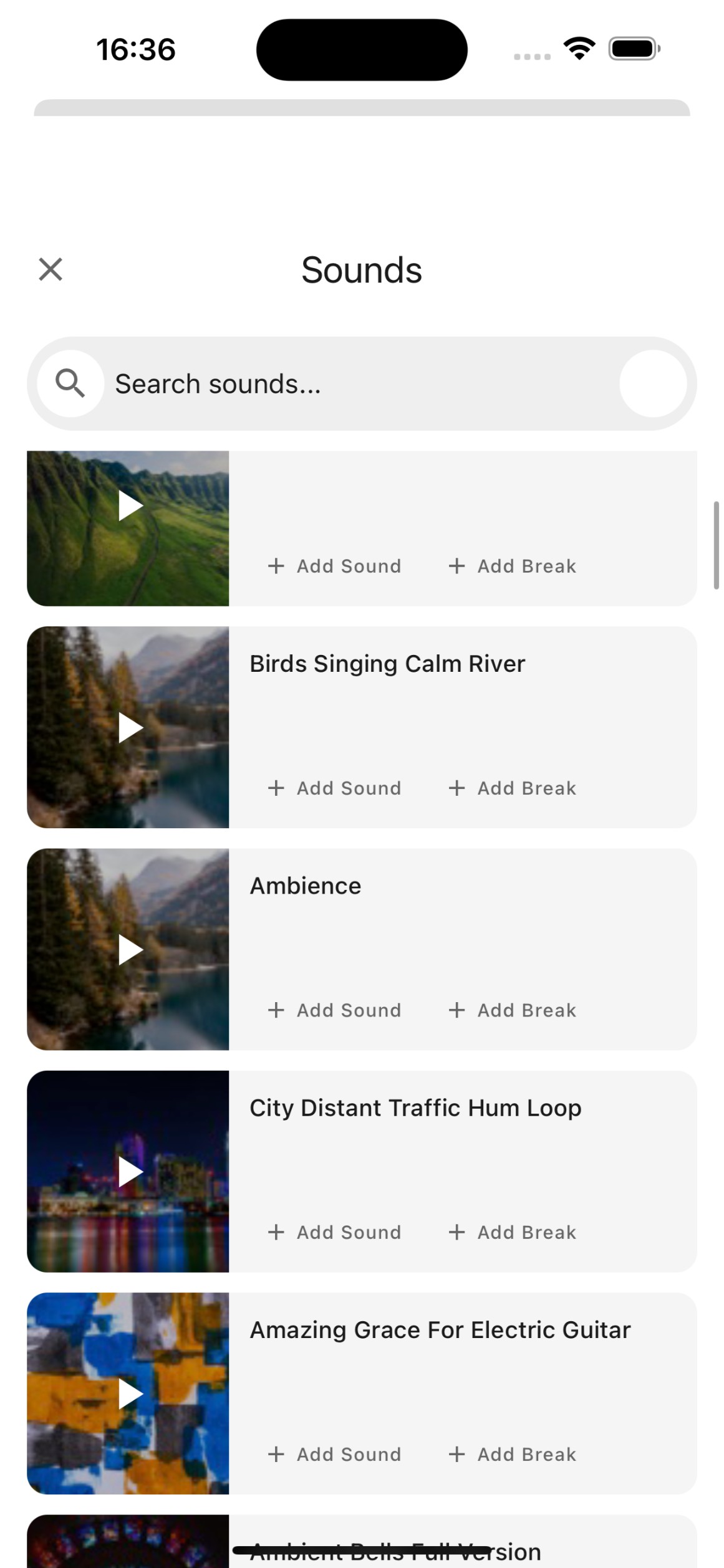Click the plus icon next to Add Sound for Ambience
Screen dimensions: 724x1568
[276, 1010]
